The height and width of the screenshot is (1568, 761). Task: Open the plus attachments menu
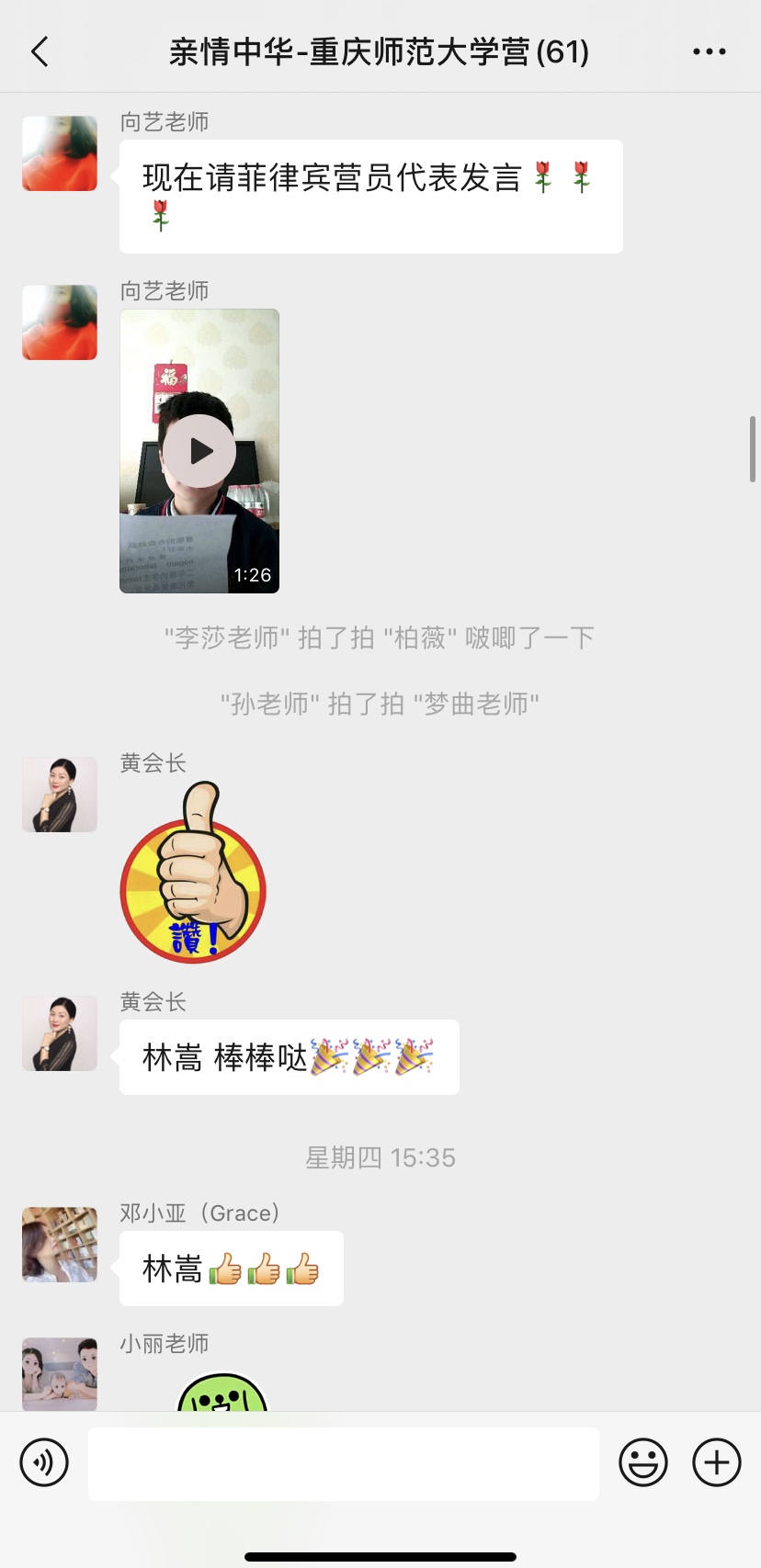[717, 1461]
